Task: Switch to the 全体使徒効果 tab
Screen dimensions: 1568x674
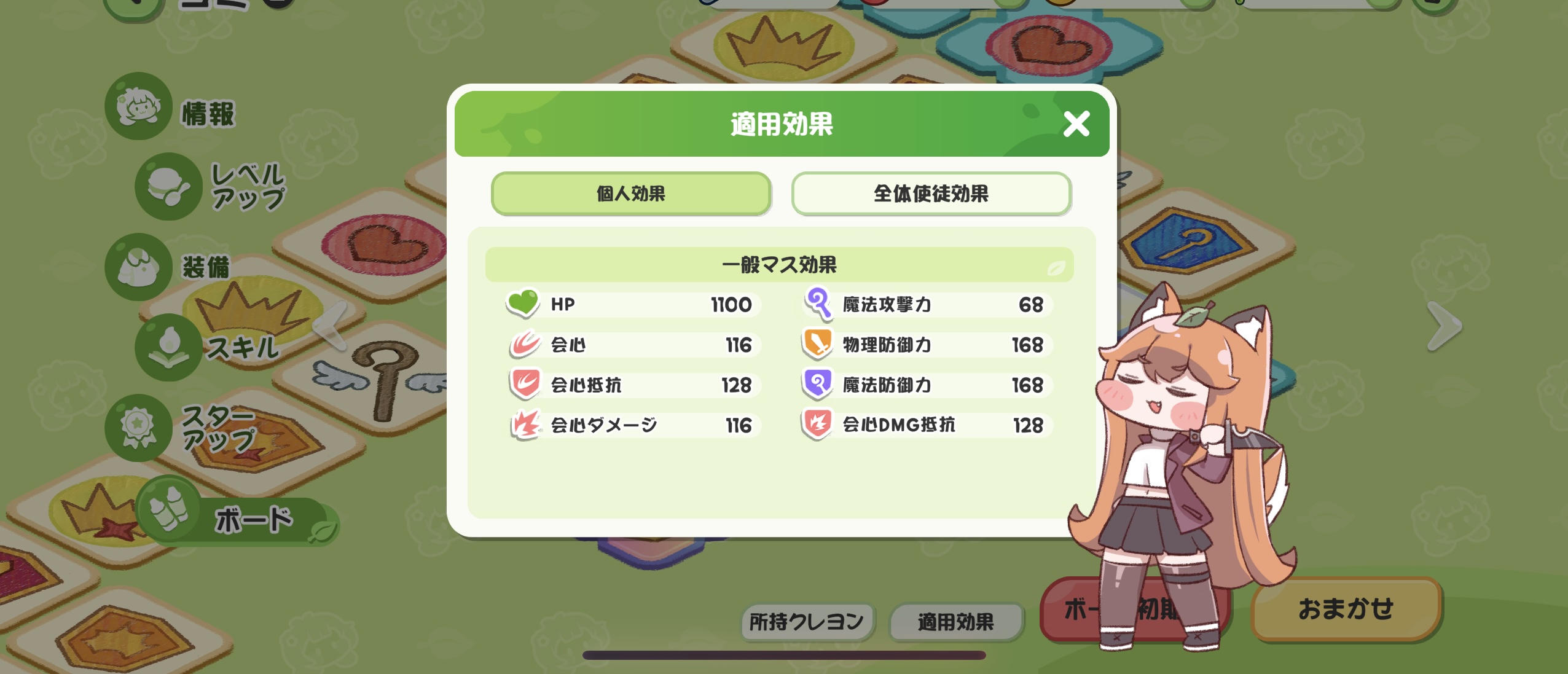Action: [x=931, y=194]
